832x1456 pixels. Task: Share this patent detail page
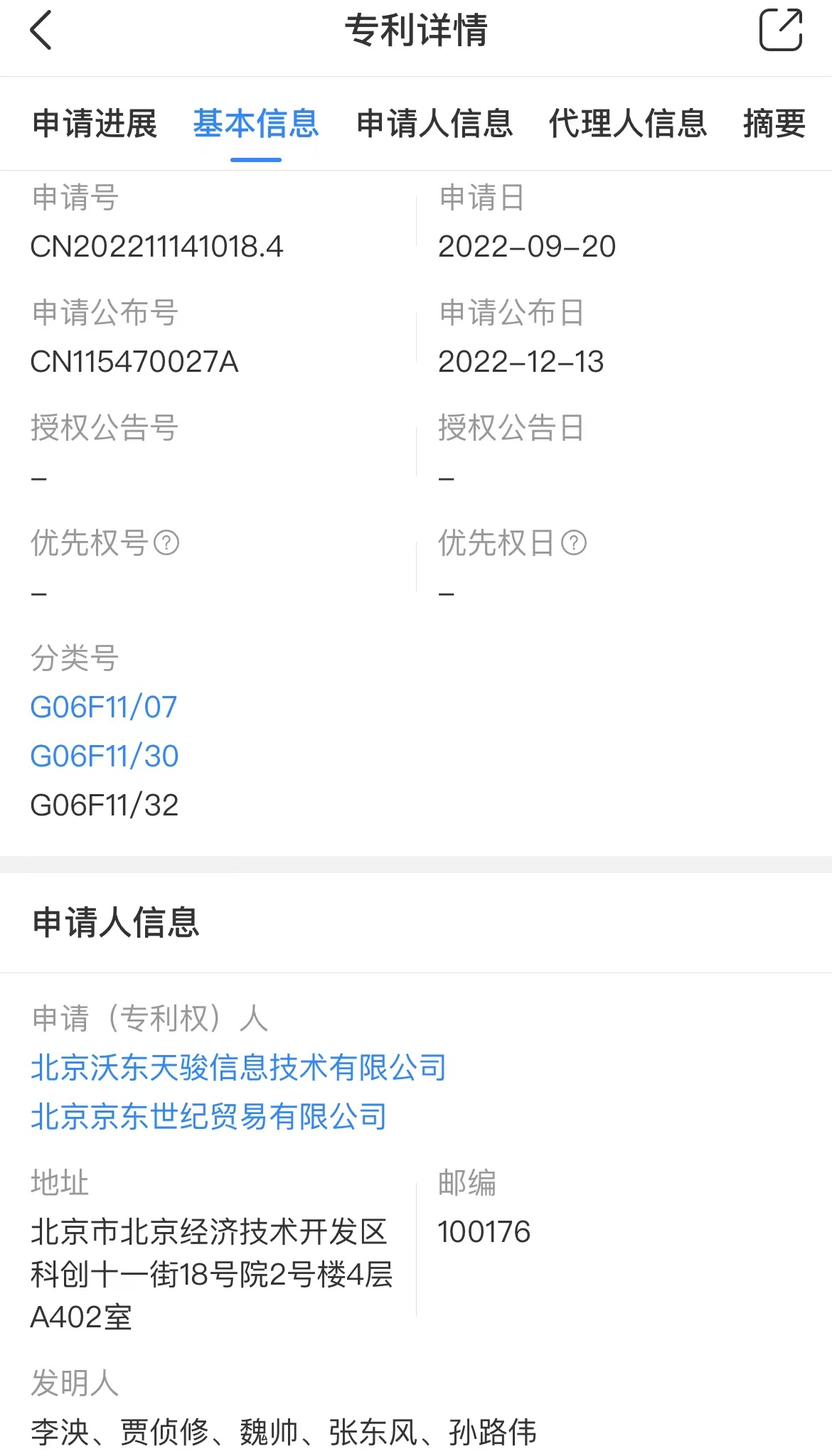tap(781, 30)
